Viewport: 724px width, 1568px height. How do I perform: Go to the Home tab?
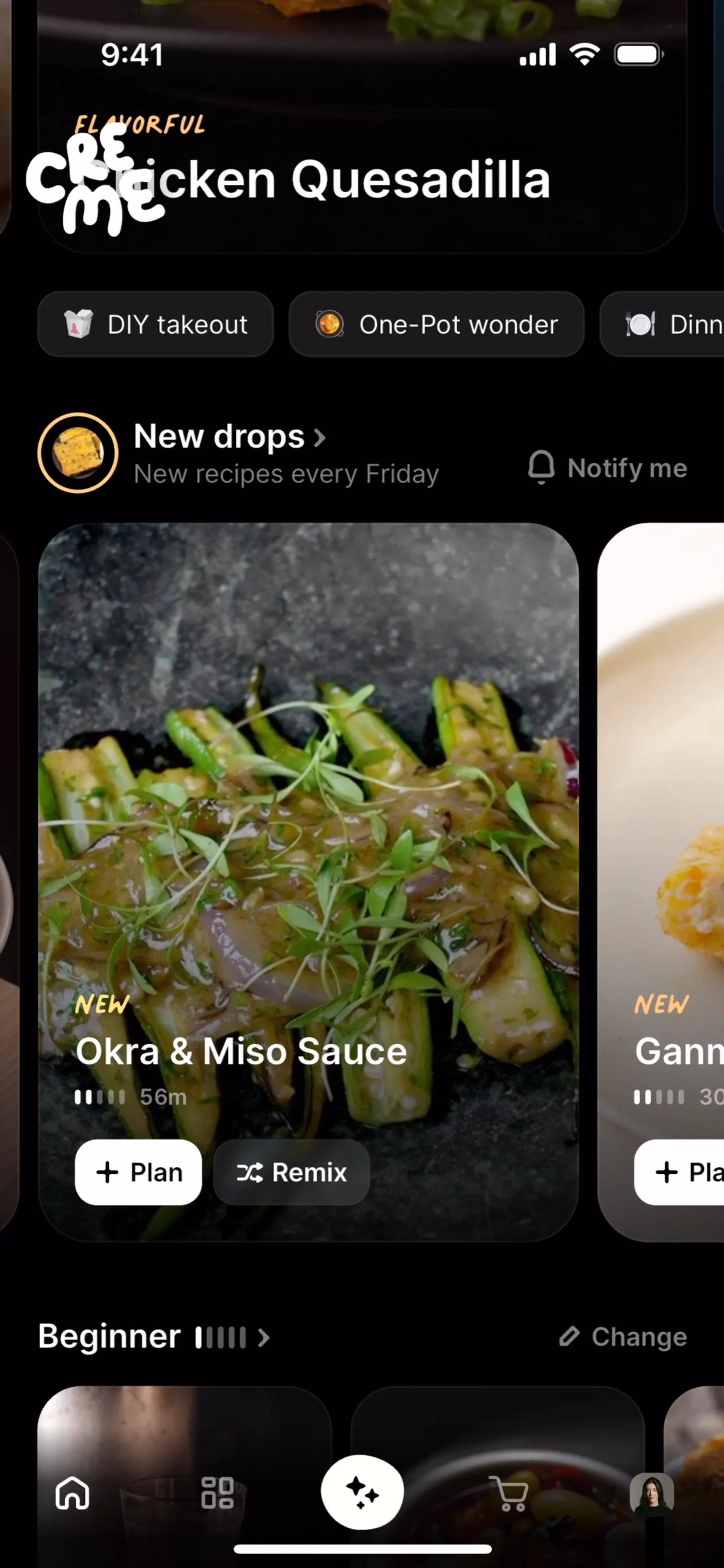72,1493
